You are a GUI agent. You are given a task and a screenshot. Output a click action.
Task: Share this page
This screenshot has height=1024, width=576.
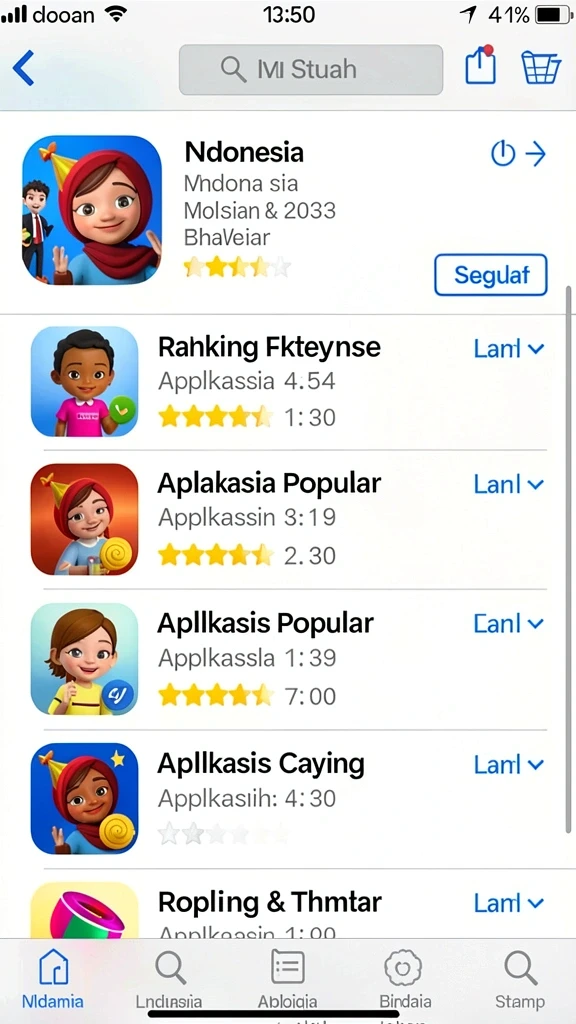481,65
